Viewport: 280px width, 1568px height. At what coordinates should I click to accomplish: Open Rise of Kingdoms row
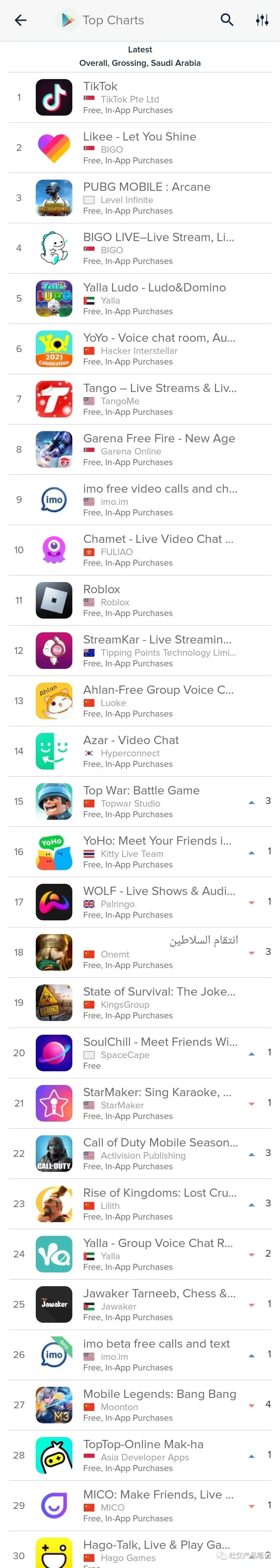coord(140,1204)
